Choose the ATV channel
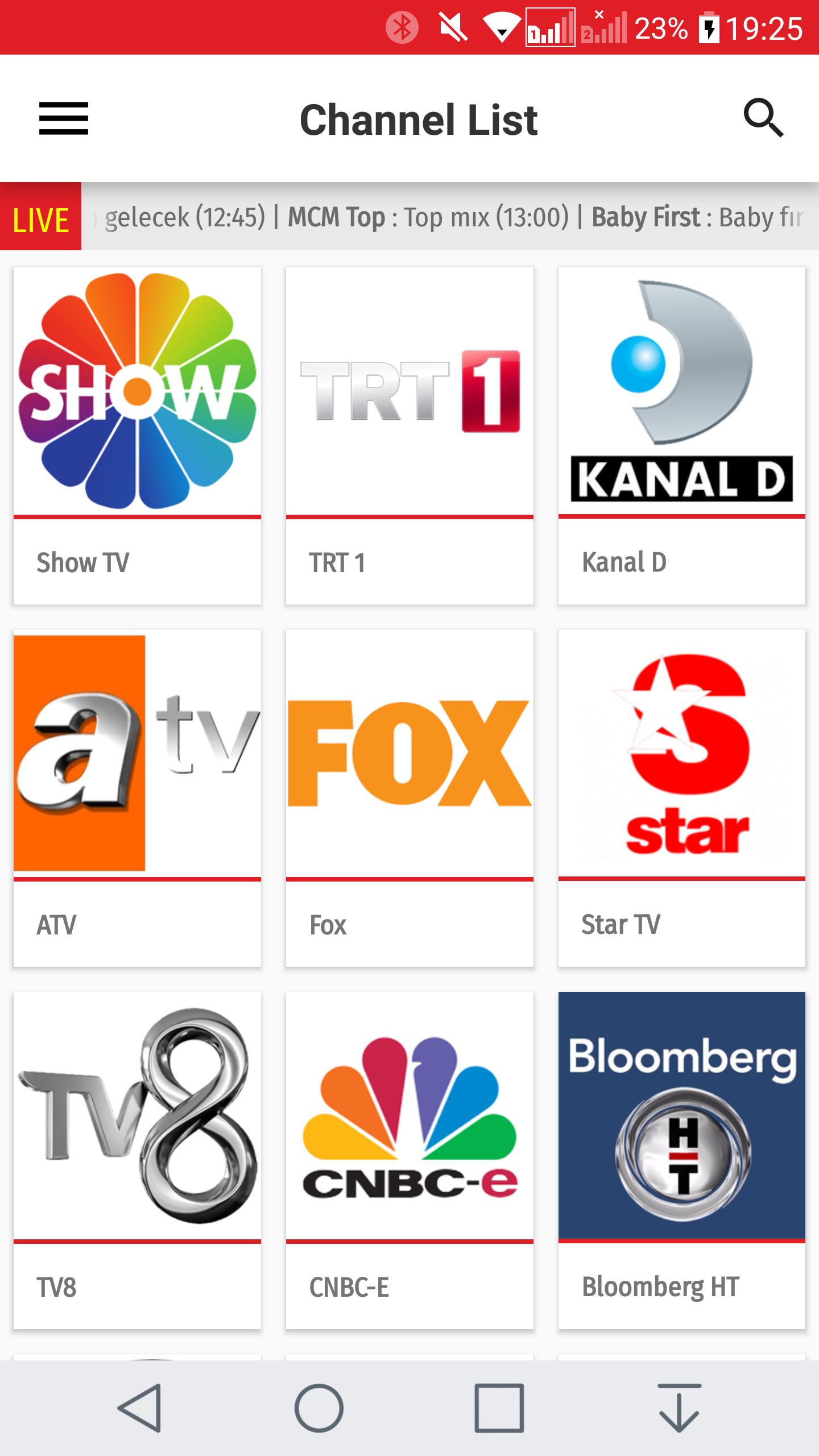 click(x=137, y=797)
